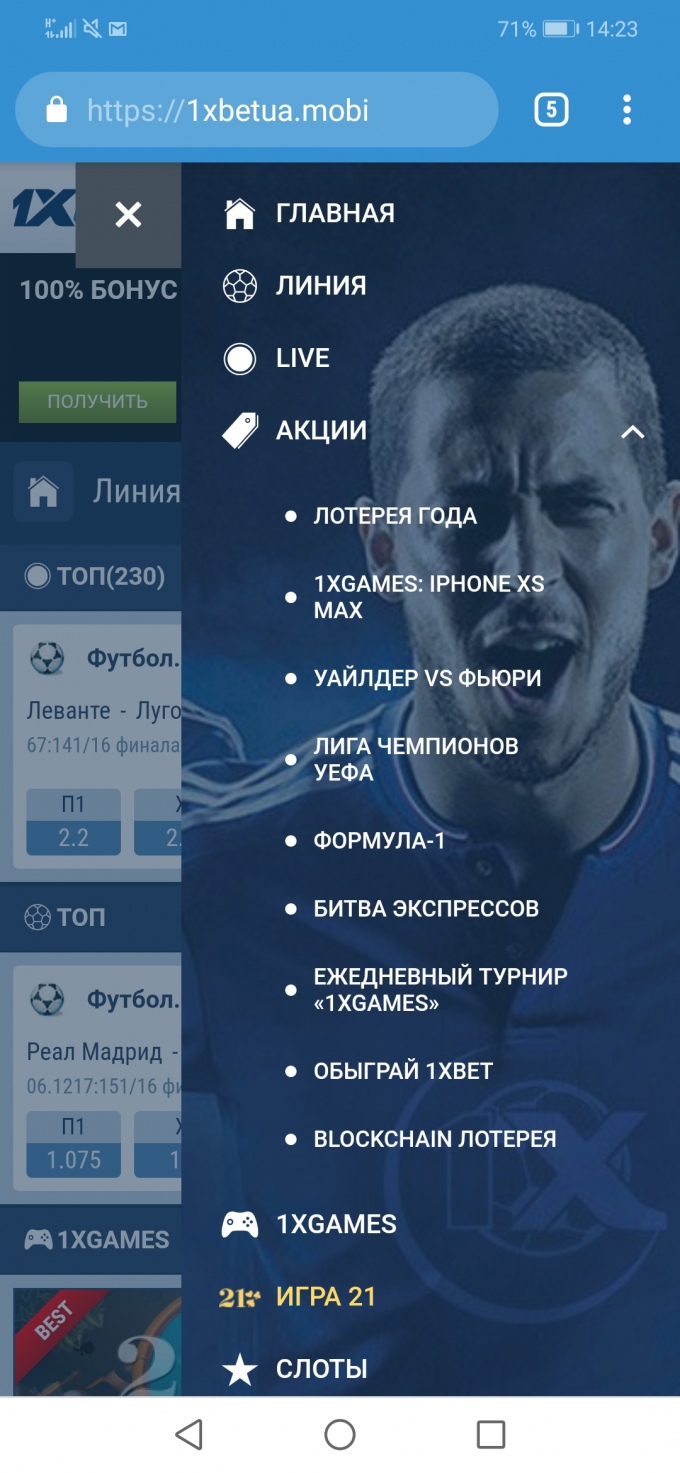Open Лига чемпионов УЕФА promotion
This screenshot has width=680, height=1473.
pyautogui.click(x=415, y=759)
